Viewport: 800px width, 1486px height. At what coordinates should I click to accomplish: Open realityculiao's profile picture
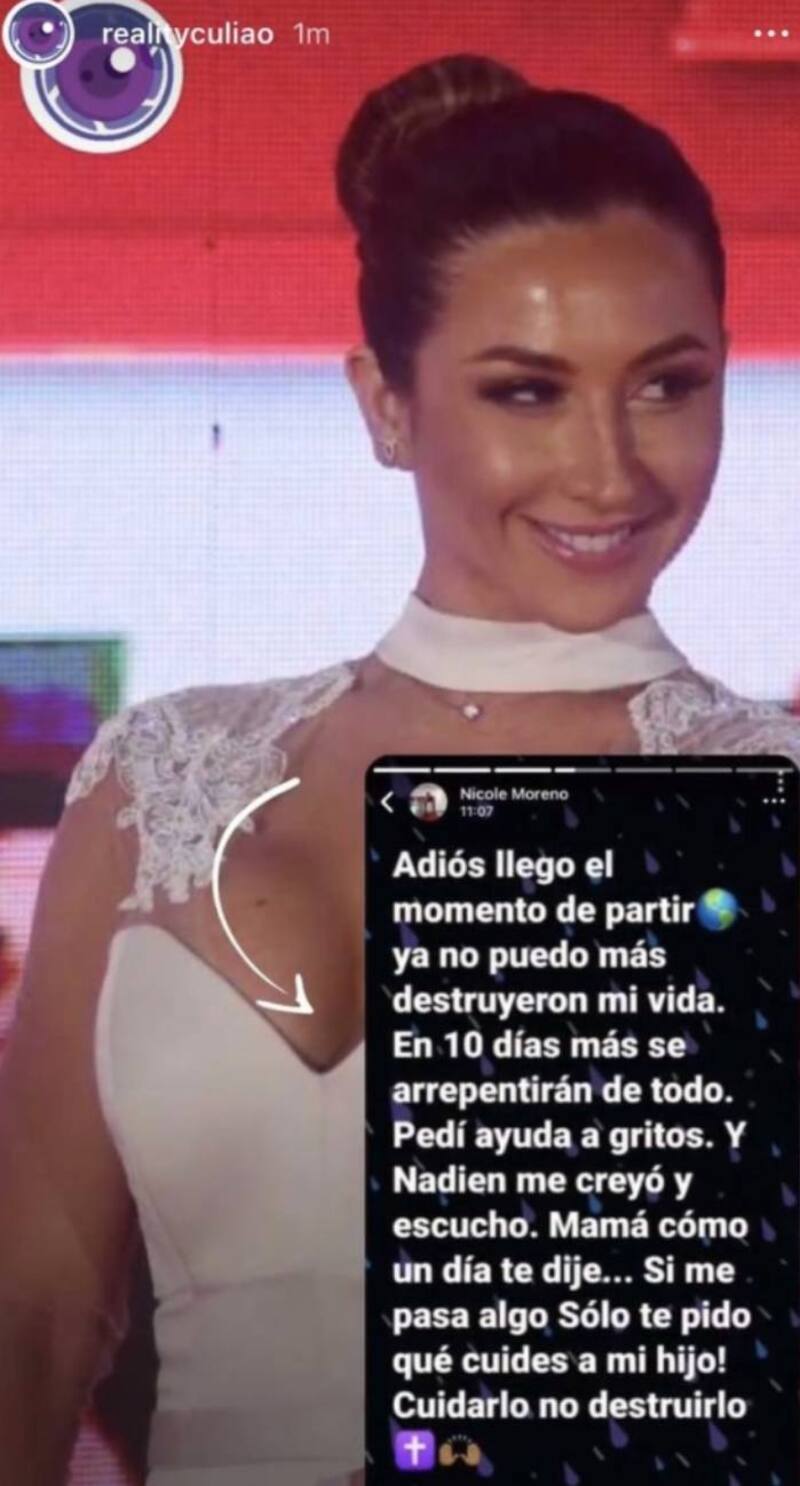38,33
